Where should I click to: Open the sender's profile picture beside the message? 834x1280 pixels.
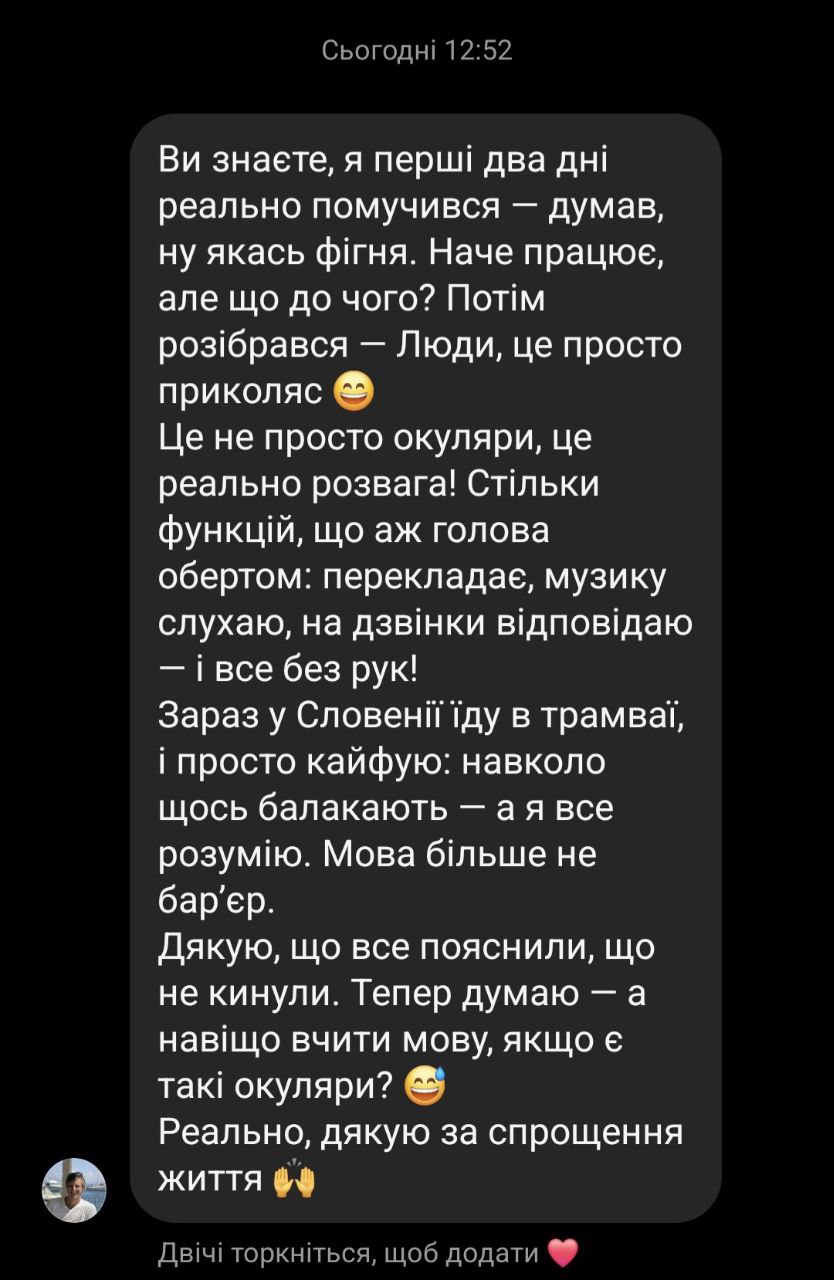[x=73, y=1189]
